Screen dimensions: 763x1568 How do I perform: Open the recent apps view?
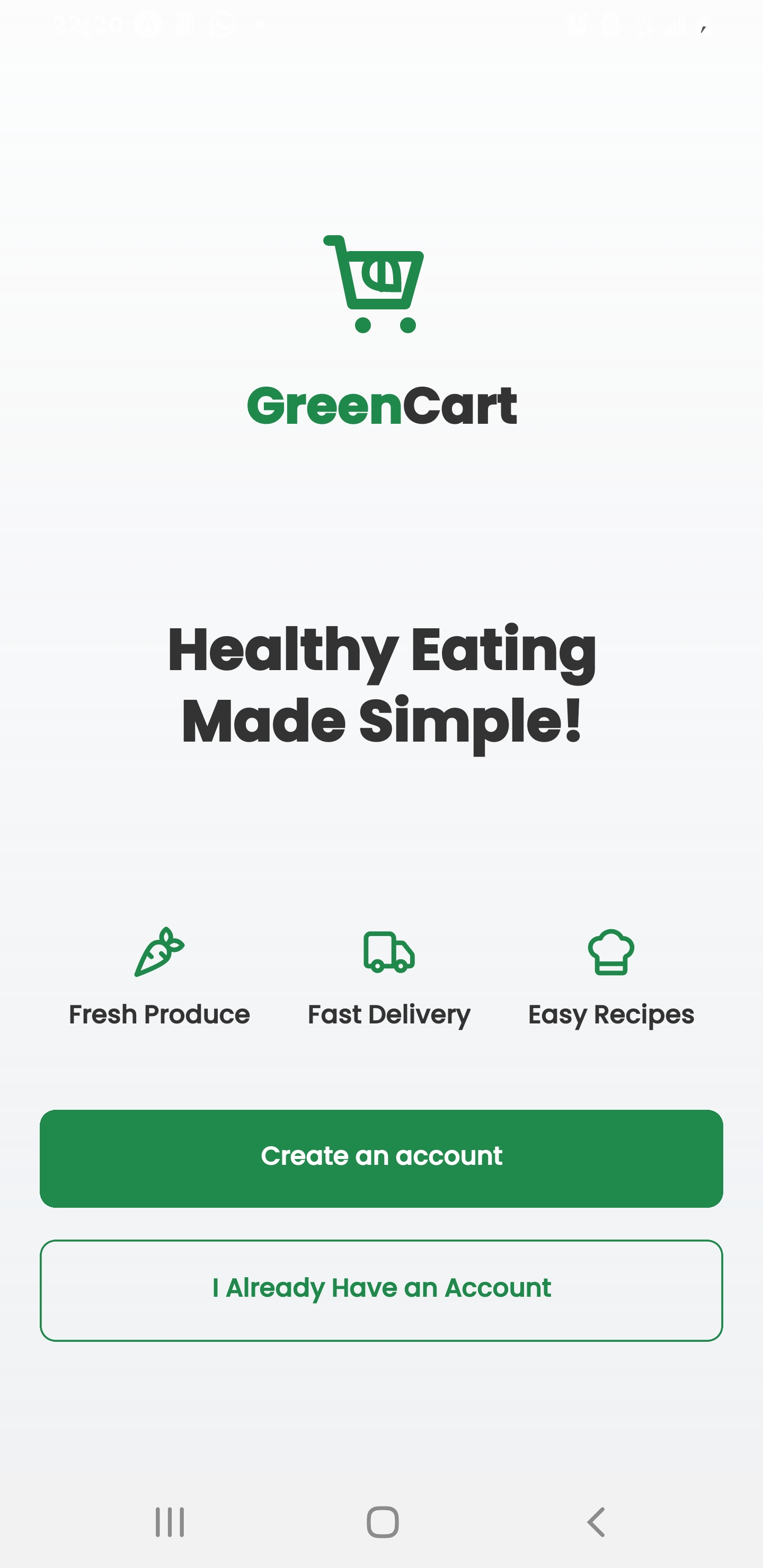(169, 1522)
